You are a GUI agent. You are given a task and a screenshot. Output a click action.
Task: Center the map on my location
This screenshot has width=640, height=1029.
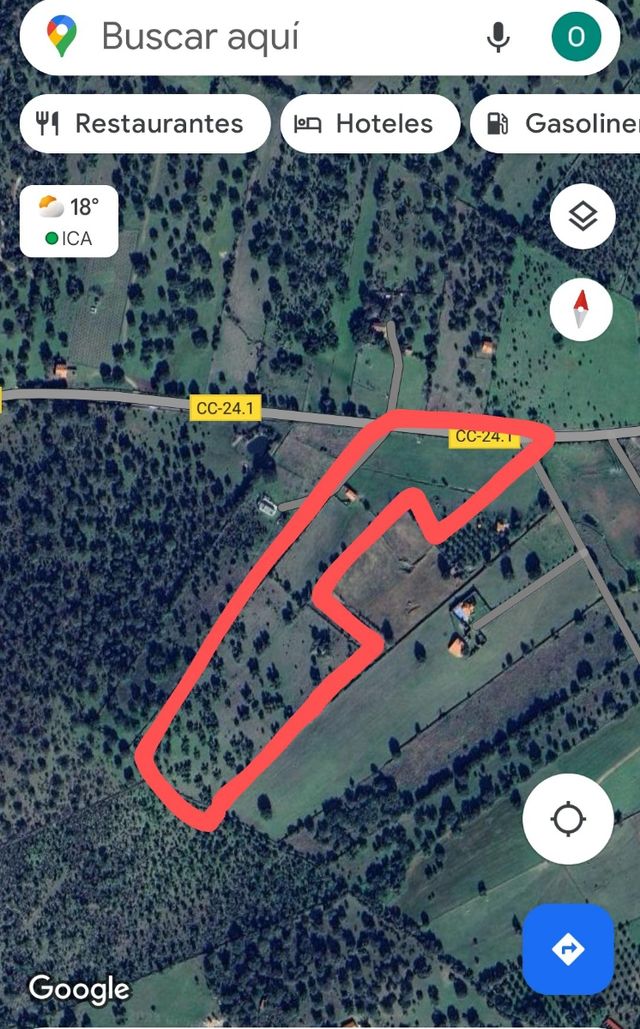coord(568,819)
